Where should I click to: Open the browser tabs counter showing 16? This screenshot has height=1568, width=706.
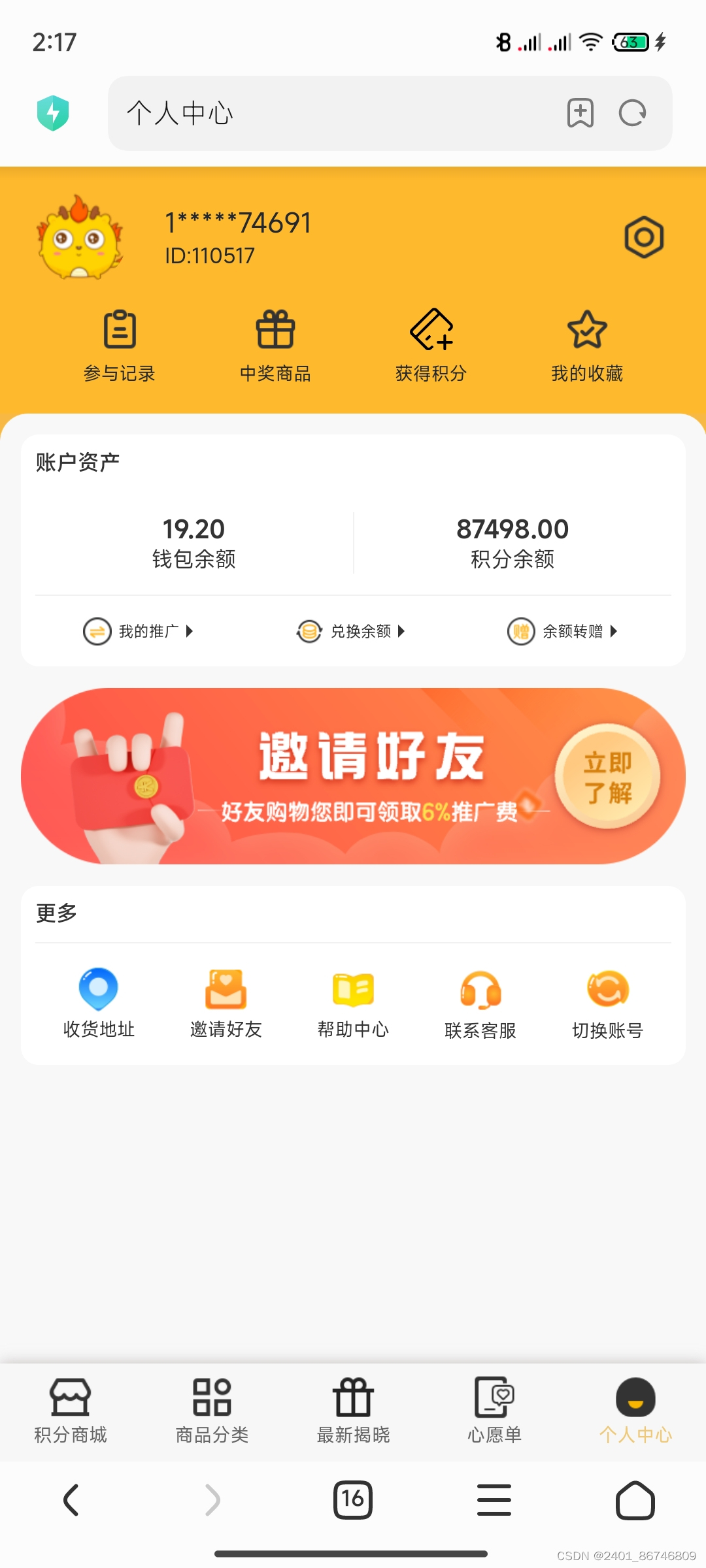click(353, 1499)
